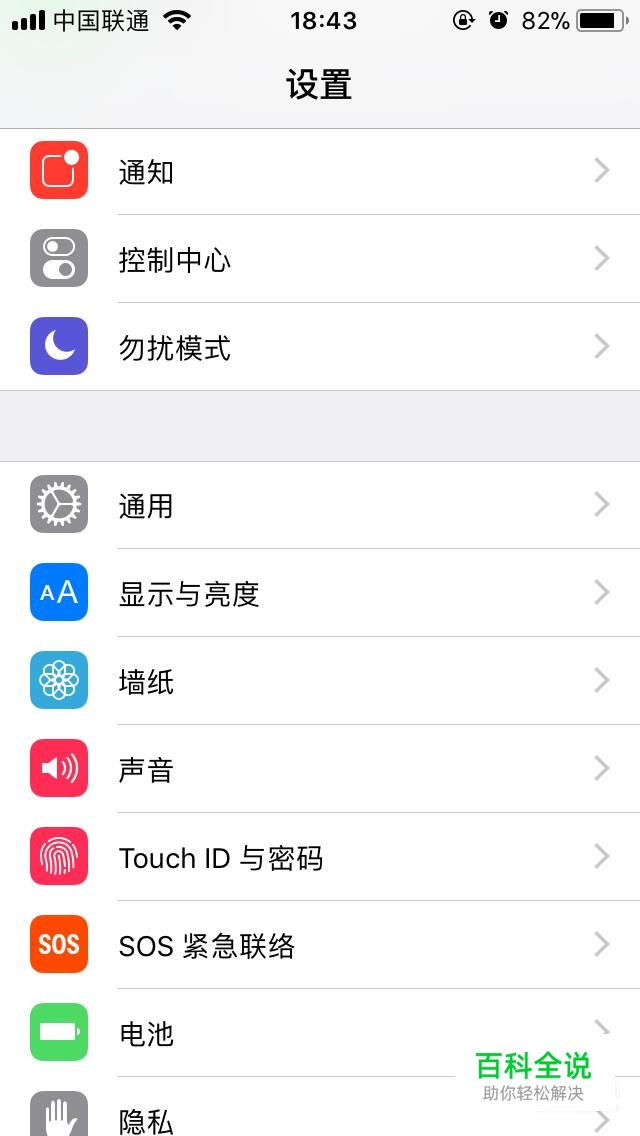Open 墙纸 settings
The width and height of the screenshot is (640, 1136).
pos(320,681)
